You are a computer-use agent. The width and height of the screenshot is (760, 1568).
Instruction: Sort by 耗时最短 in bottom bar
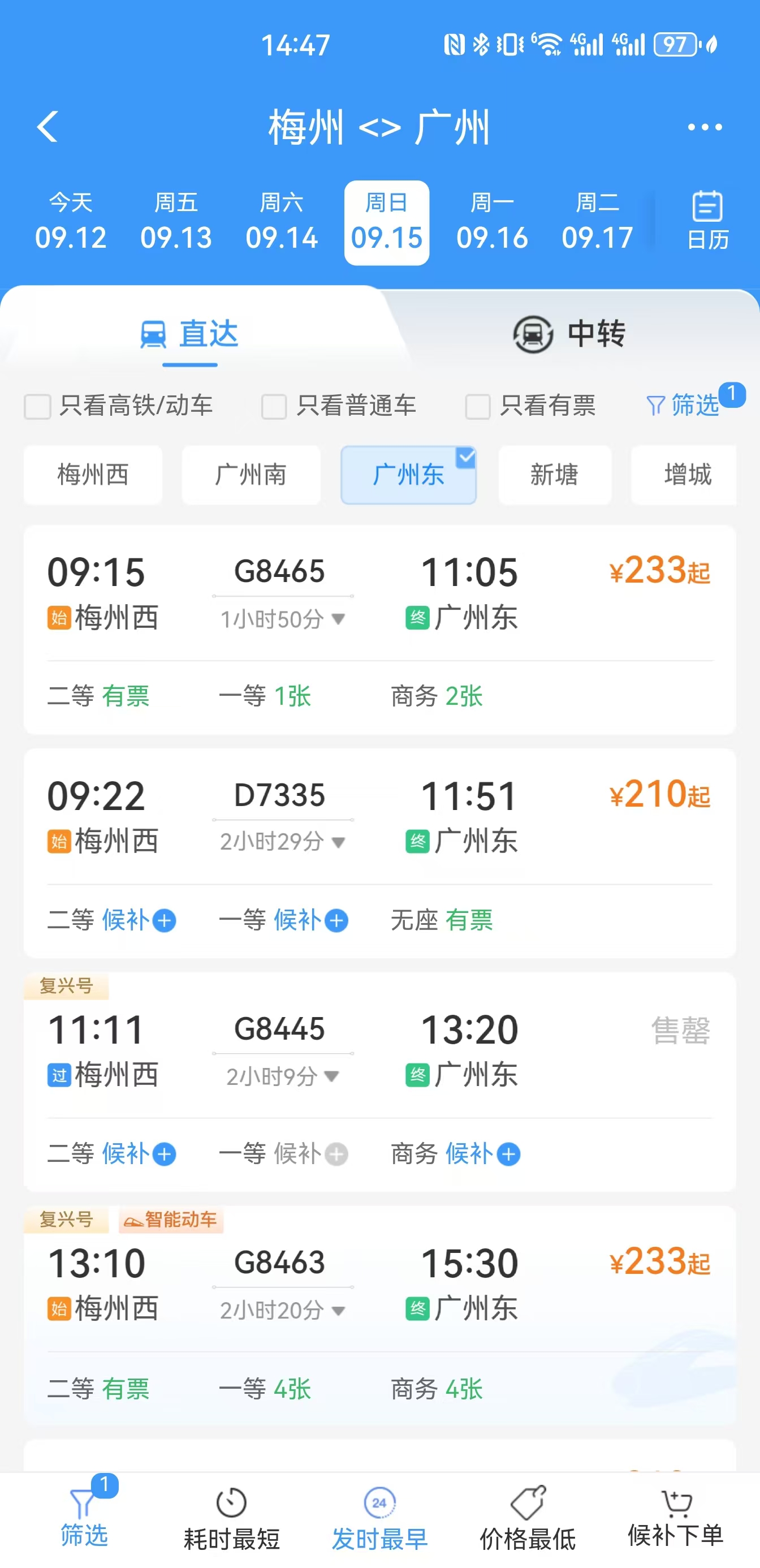click(x=231, y=1520)
